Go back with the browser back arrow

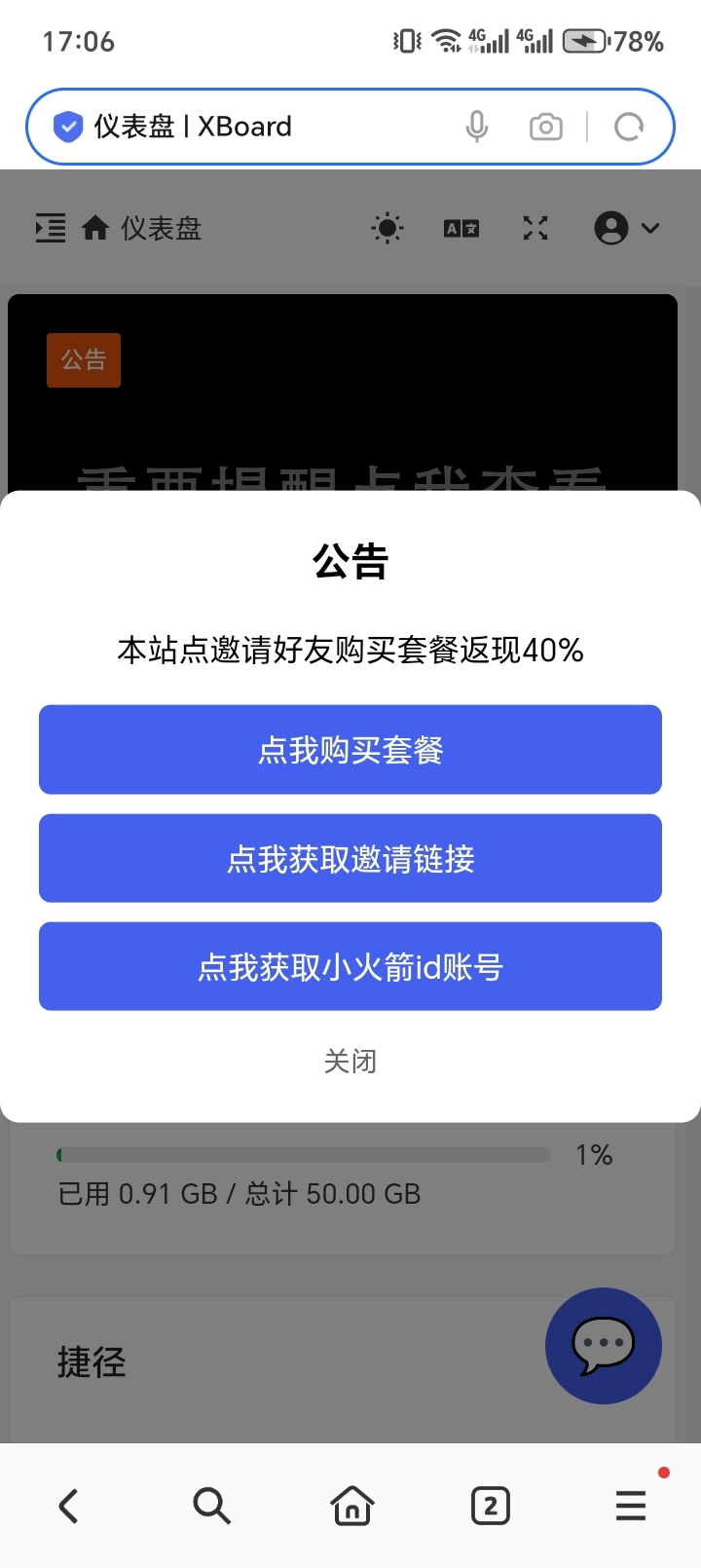68,1506
